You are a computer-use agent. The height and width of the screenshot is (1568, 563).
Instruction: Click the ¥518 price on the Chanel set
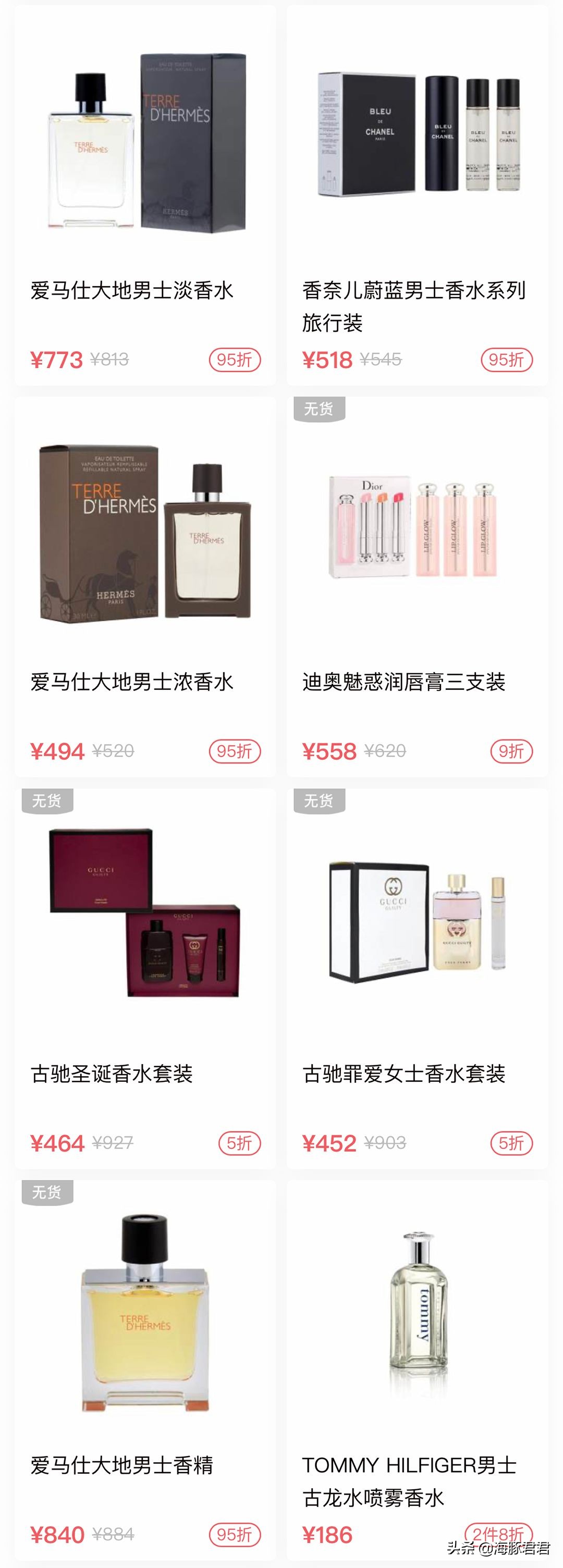(327, 360)
